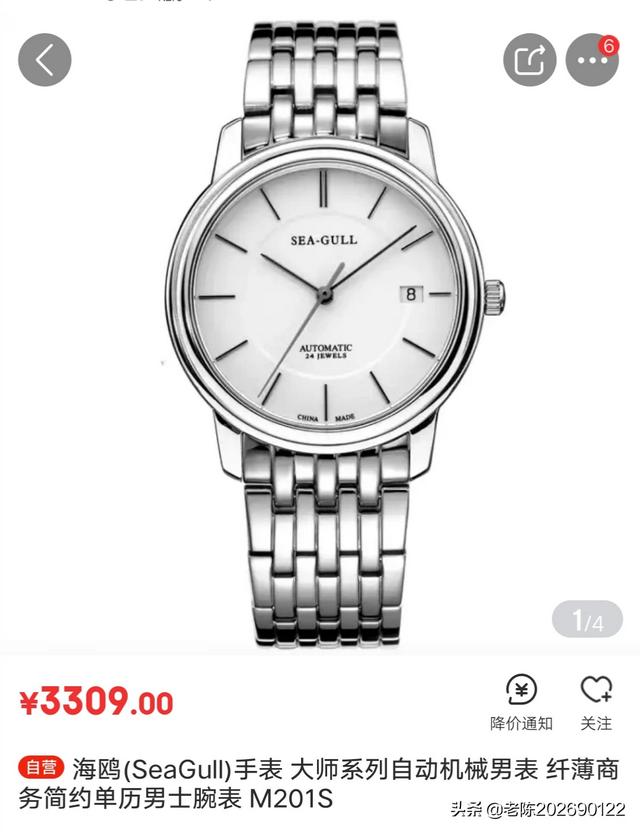Enable the price-drop notification (降价通知)
Image resolution: width=640 pixels, height=832 pixels.
pyautogui.click(x=521, y=701)
